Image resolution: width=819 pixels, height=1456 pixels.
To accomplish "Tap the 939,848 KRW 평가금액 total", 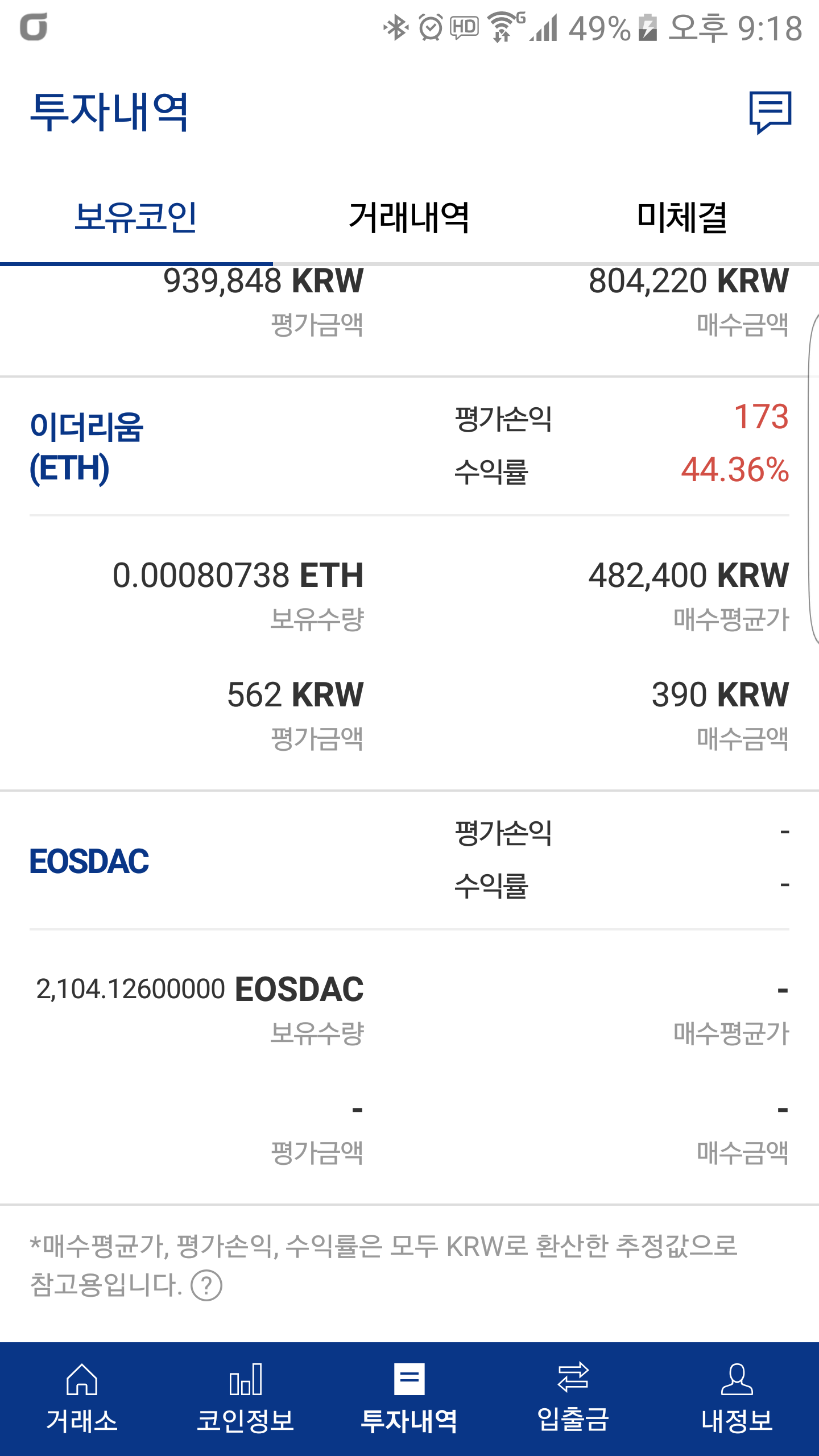I will pos(264,280).
